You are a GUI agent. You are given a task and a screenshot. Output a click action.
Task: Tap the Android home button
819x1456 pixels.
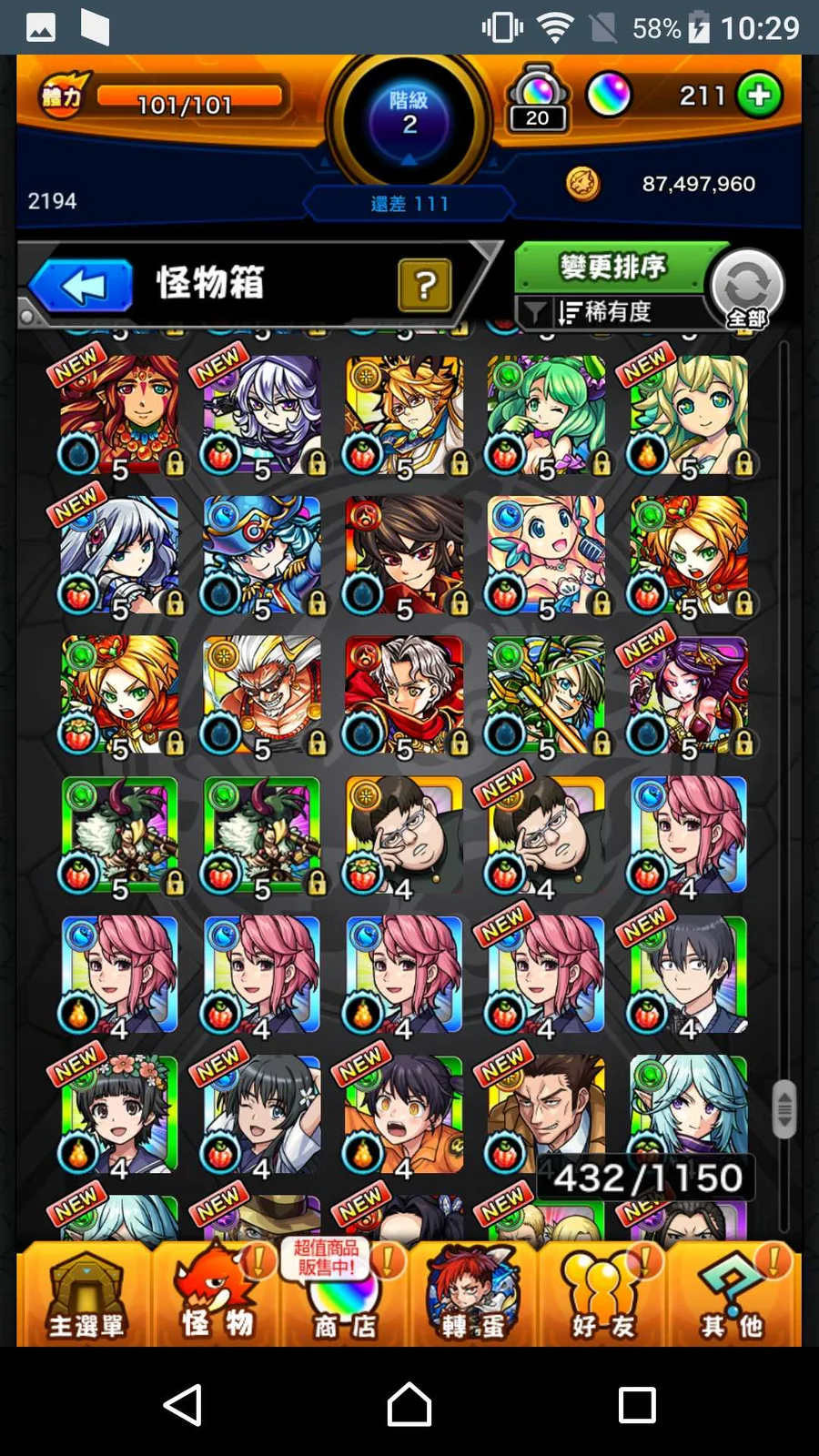[409, 1404]
